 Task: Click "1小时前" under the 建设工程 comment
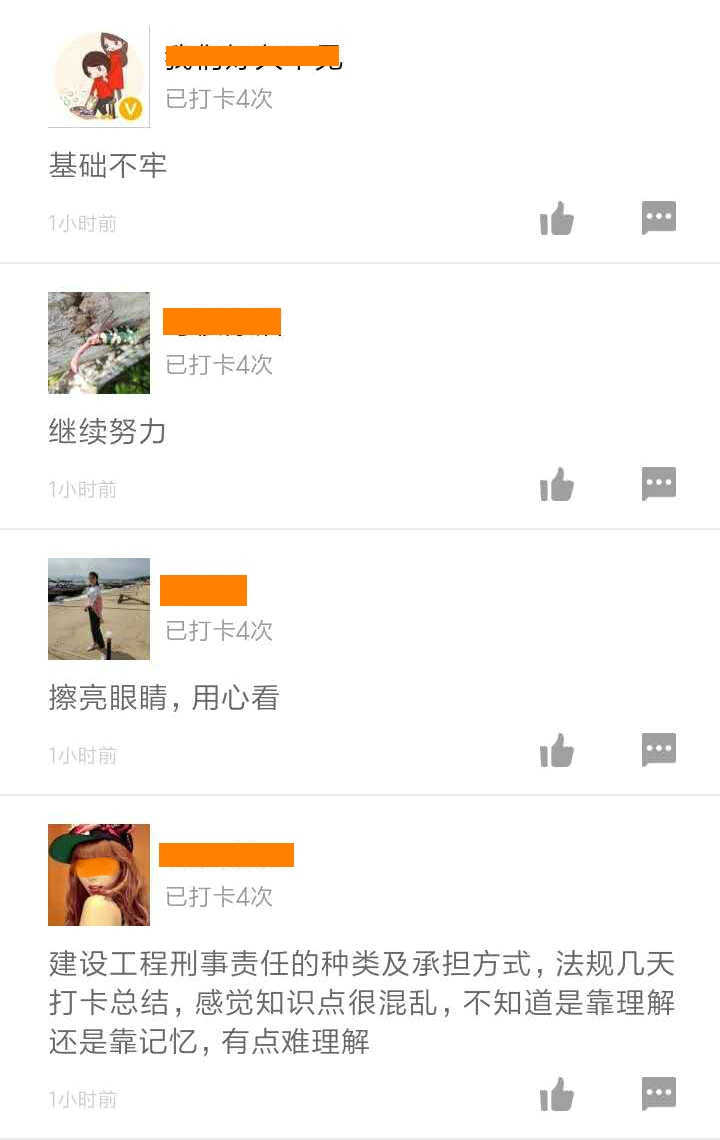coord(82,1098)
